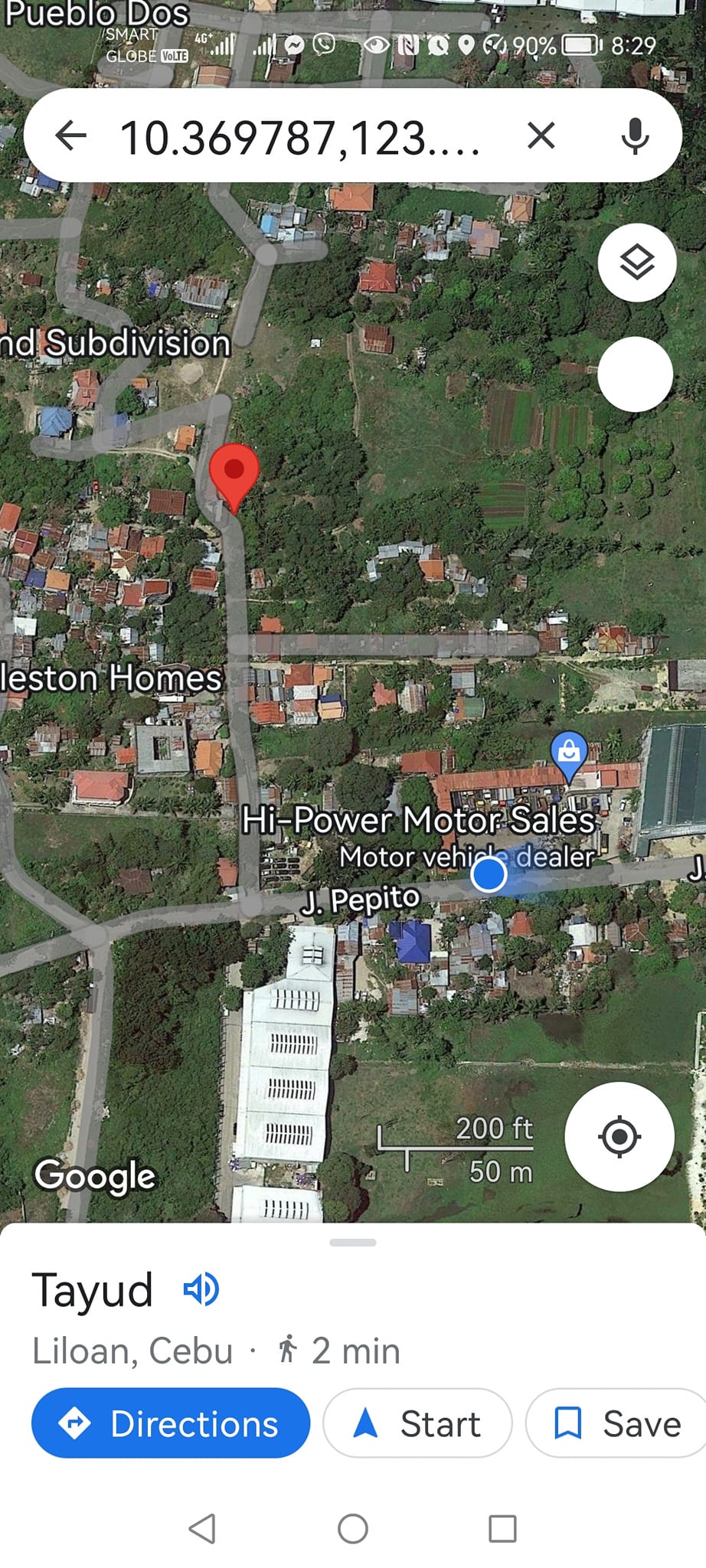Viewport: 706px width, 1568px height.
Task: Open the map layers selector
Action: click(636, 263)
